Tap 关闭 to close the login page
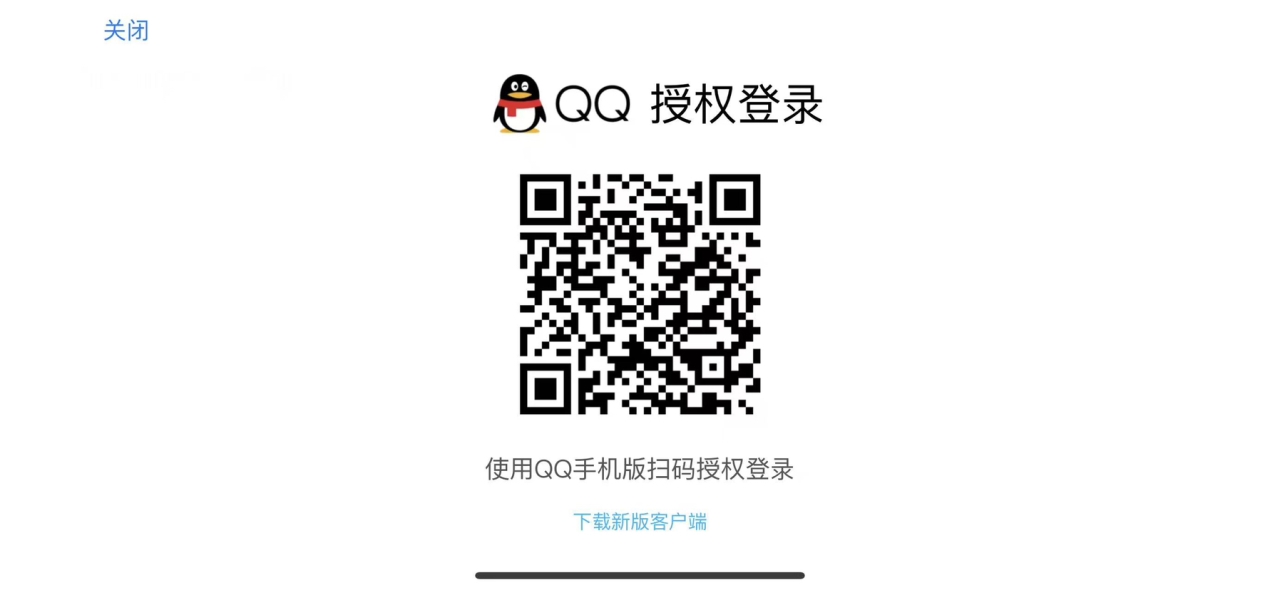Image resolution: width=1280 pixels, height=590 pixels. [x=126, y=31]
